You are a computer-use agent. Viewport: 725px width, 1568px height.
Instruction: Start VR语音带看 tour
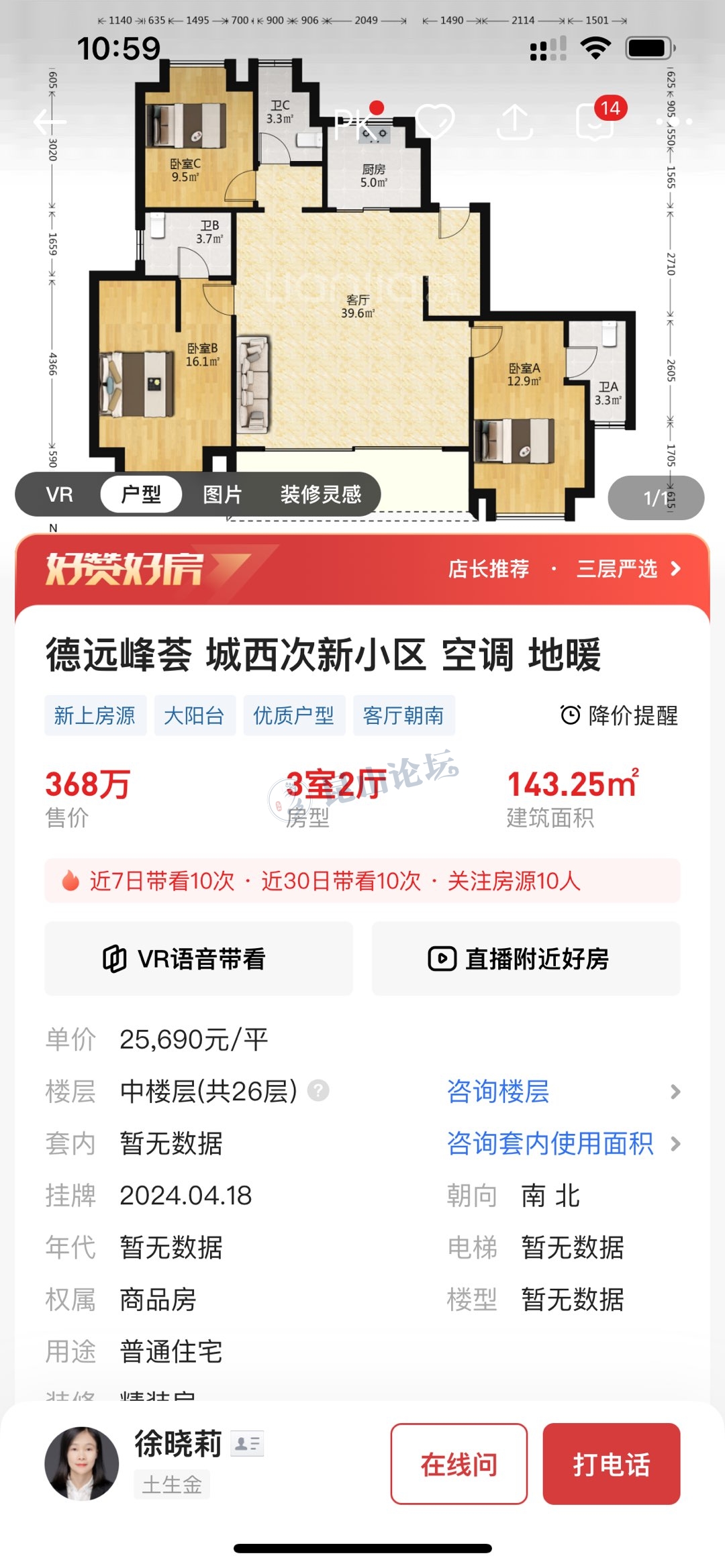(x=199, y=959)
